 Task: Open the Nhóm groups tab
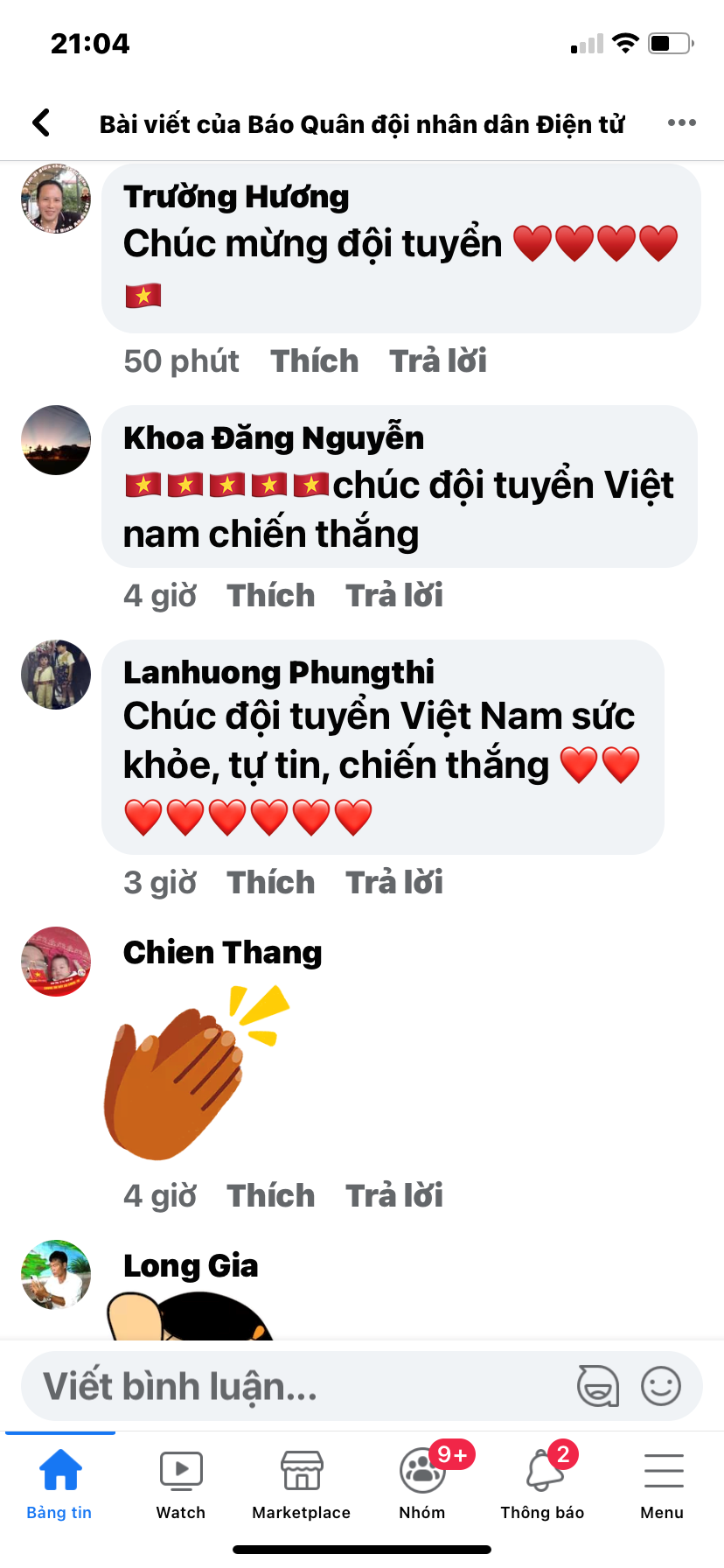click(x=422, y=1485)
